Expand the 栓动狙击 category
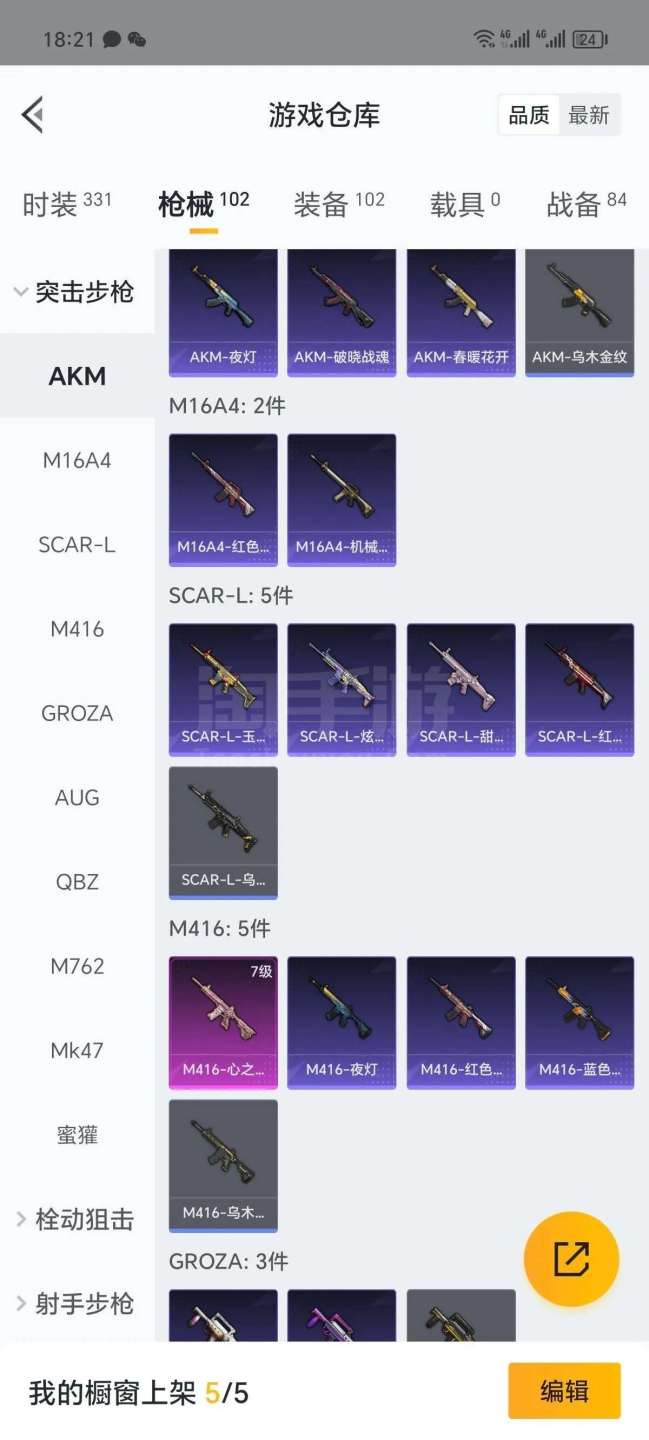 point(76,1219)
